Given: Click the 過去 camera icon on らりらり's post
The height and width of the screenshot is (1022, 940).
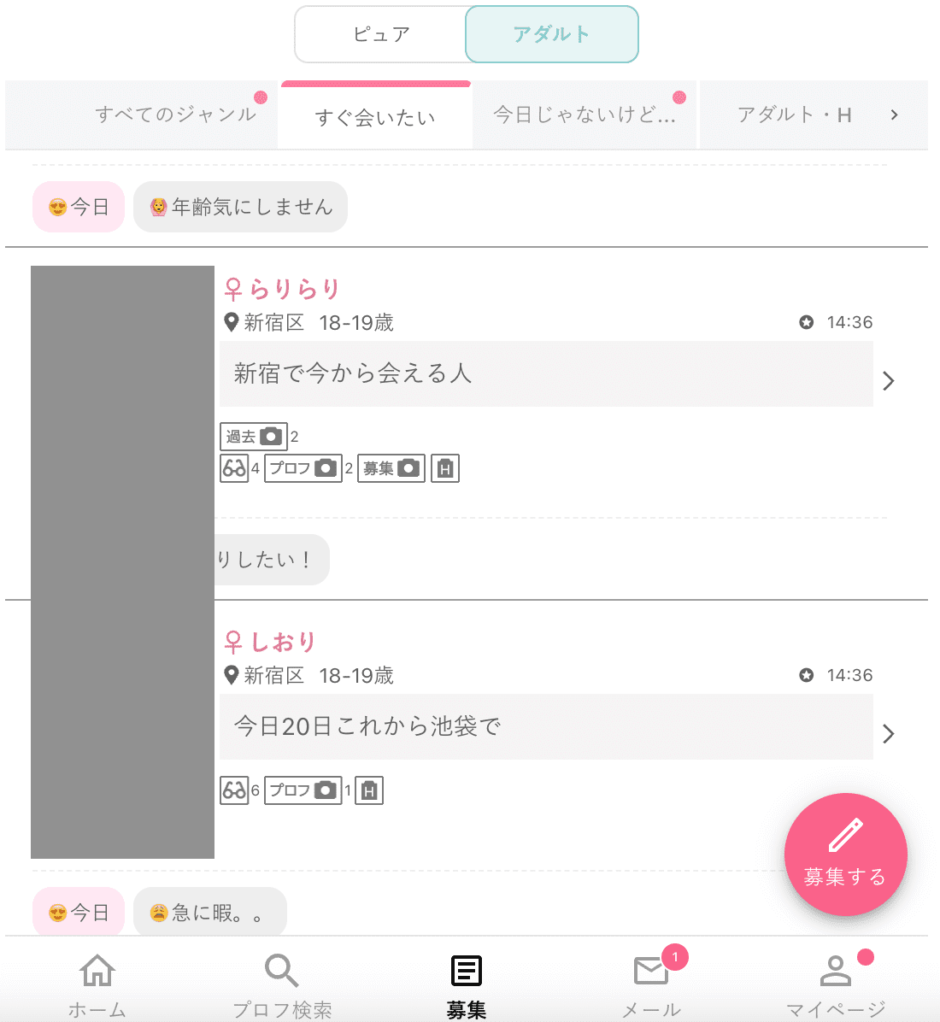Looking at the screenshot, I should pos(252,436).
